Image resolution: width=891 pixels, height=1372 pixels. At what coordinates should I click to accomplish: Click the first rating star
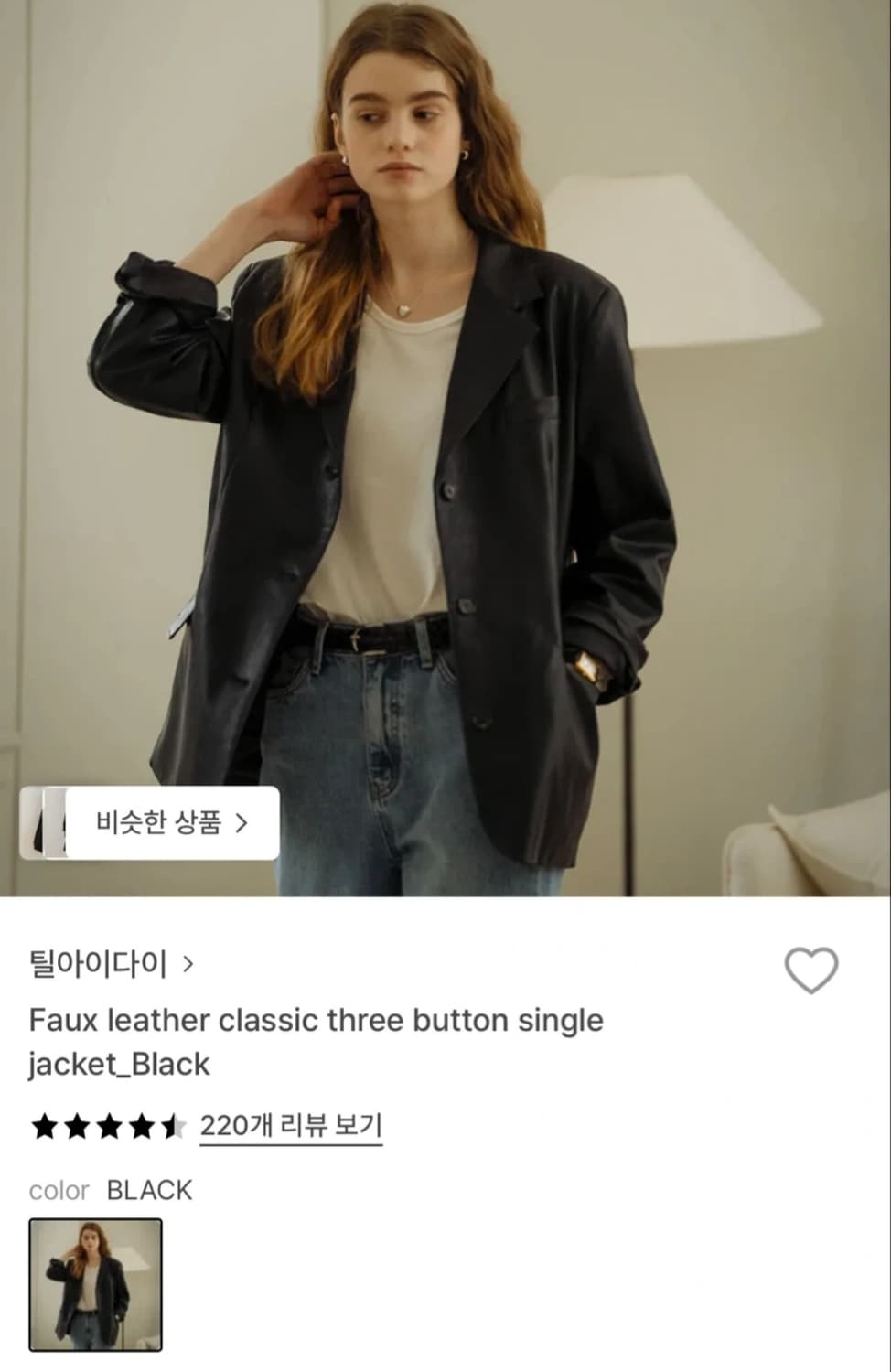click(x=44, y=1127)
